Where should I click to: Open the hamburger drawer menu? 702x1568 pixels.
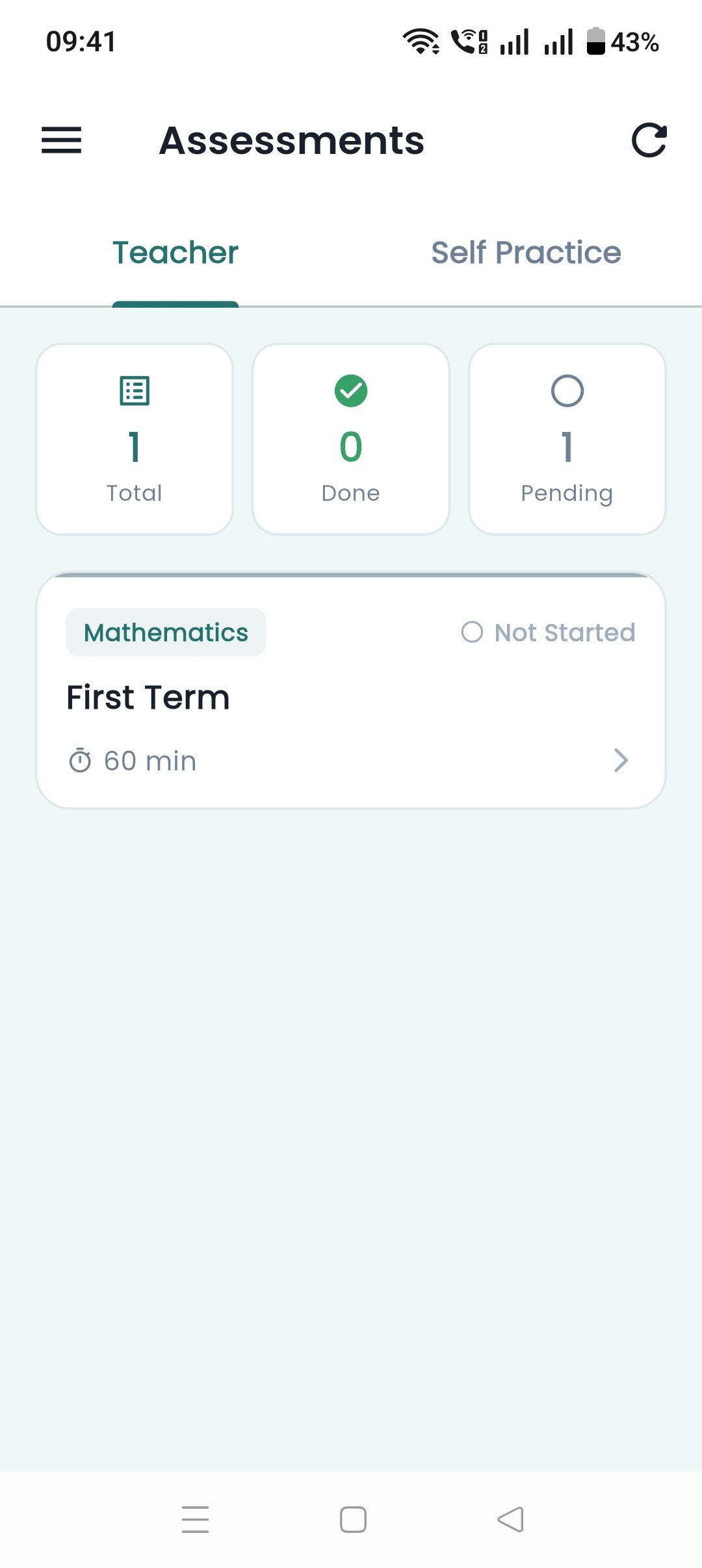(61, 140)
